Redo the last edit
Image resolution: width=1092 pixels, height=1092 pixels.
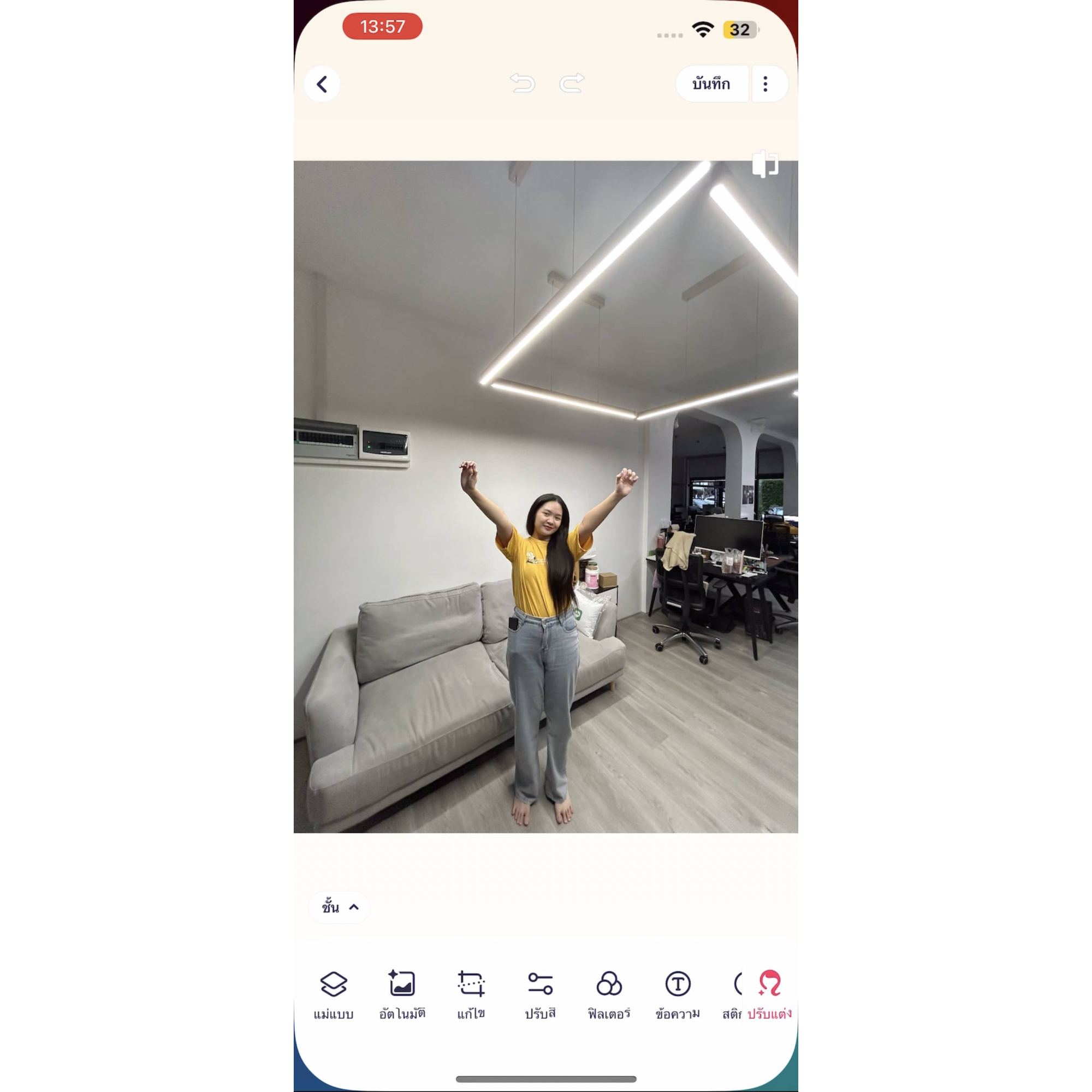[x=572, y=83]
